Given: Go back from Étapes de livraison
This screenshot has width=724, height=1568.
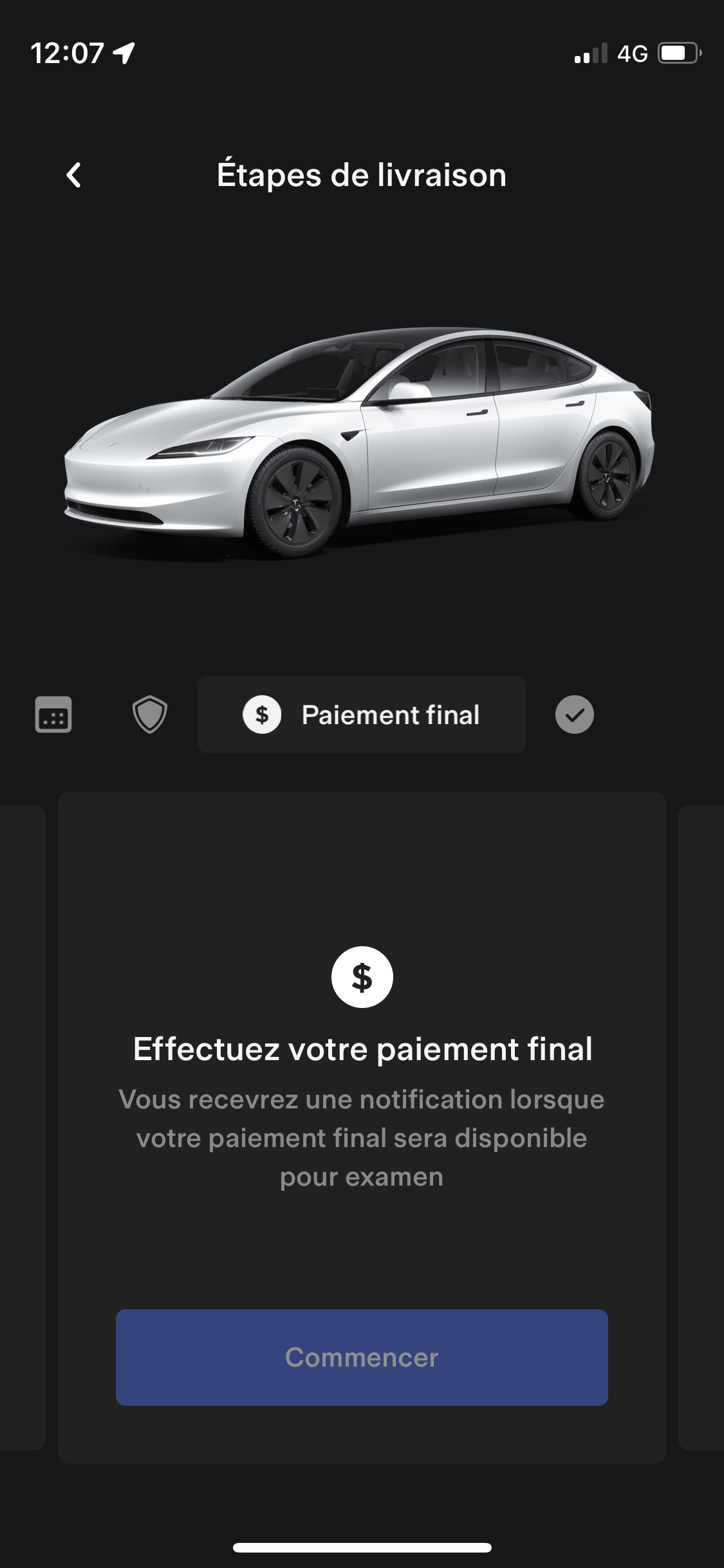Looking at the screenshot, I should pos(74,175).
